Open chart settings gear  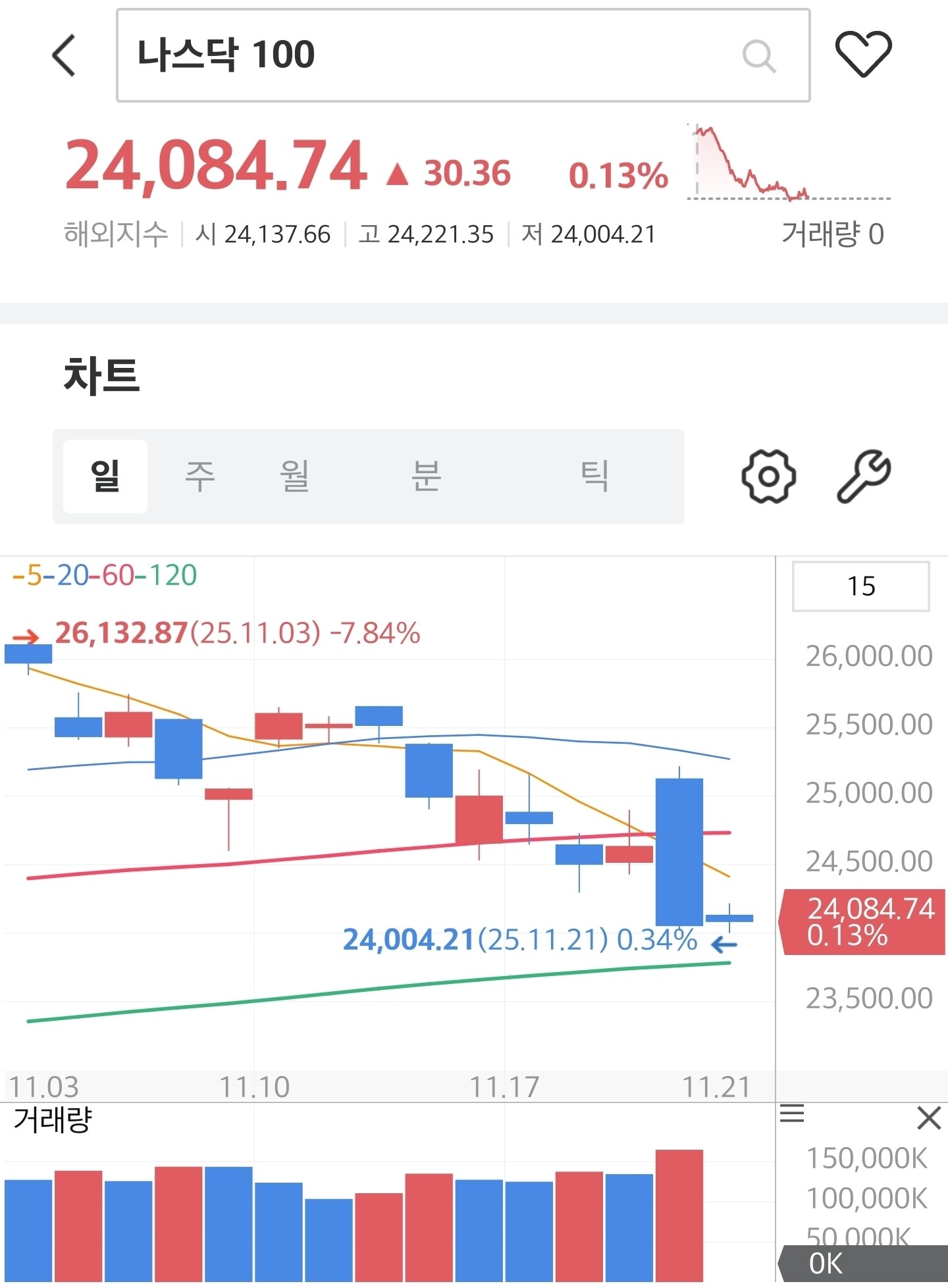(768, 477)
